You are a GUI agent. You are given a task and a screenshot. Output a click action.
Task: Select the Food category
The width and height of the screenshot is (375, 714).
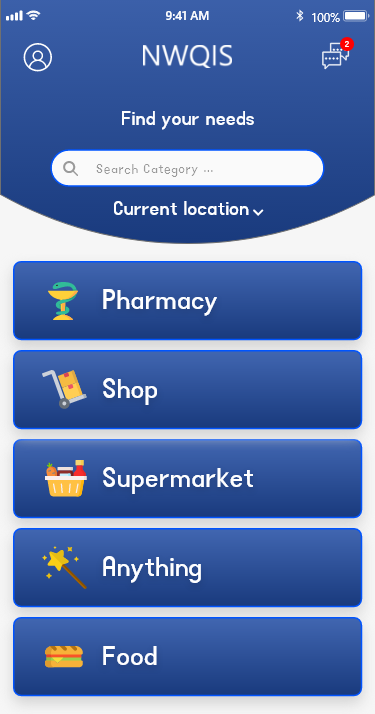188,657
